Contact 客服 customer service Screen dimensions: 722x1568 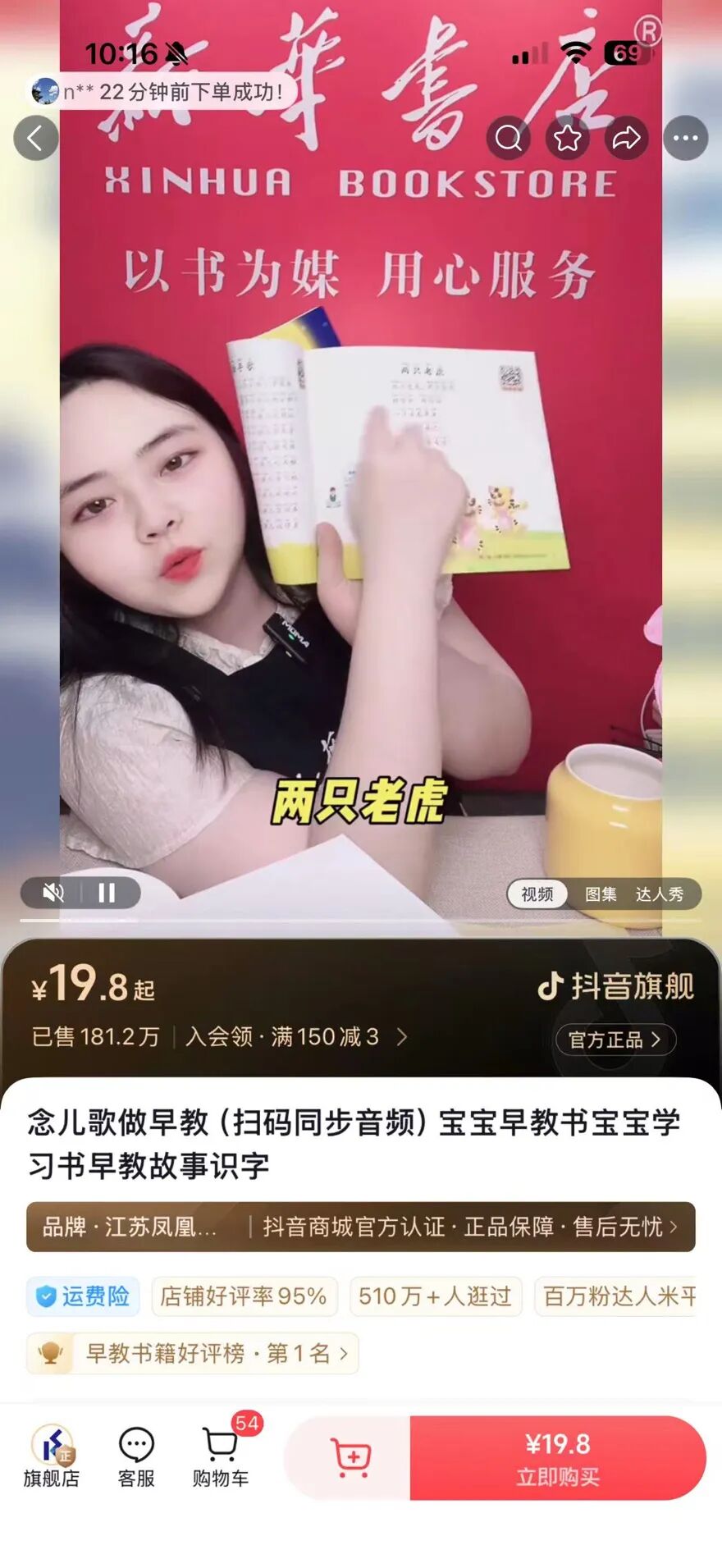coord(136,1456)
